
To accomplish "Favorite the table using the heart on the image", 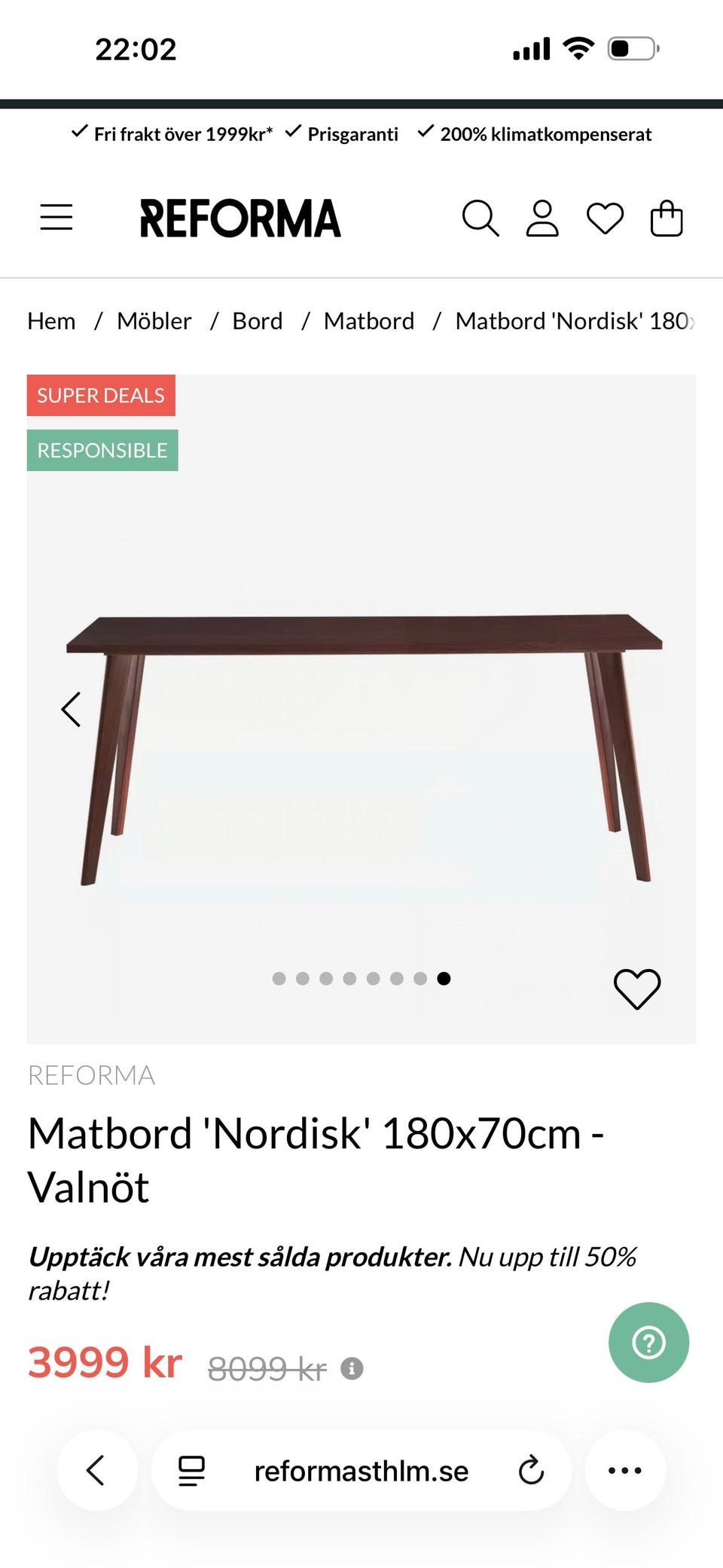I will pos(636,987).
